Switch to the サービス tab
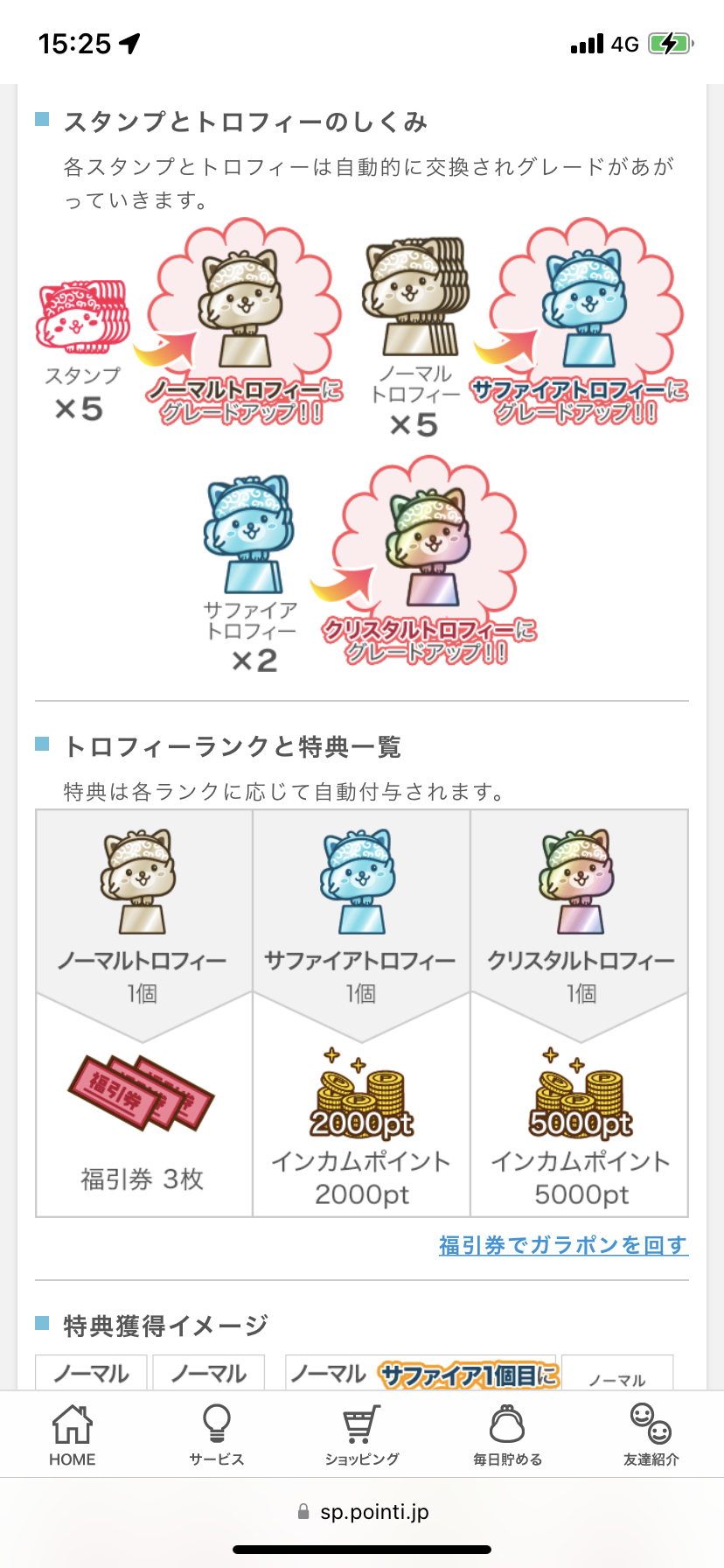724x1568 pixels. pos(217,1435)
